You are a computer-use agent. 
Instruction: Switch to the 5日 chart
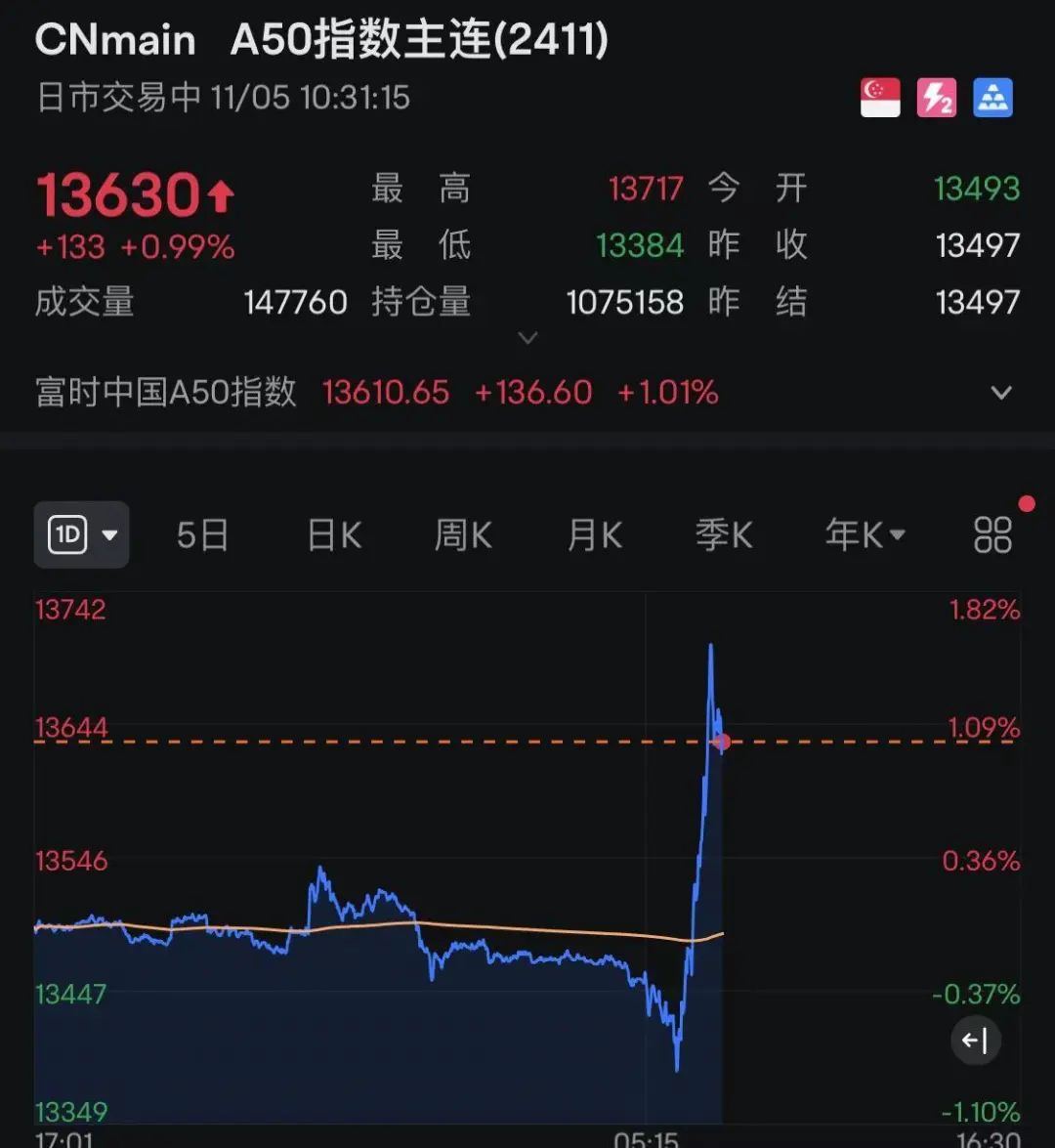point(202,535)
